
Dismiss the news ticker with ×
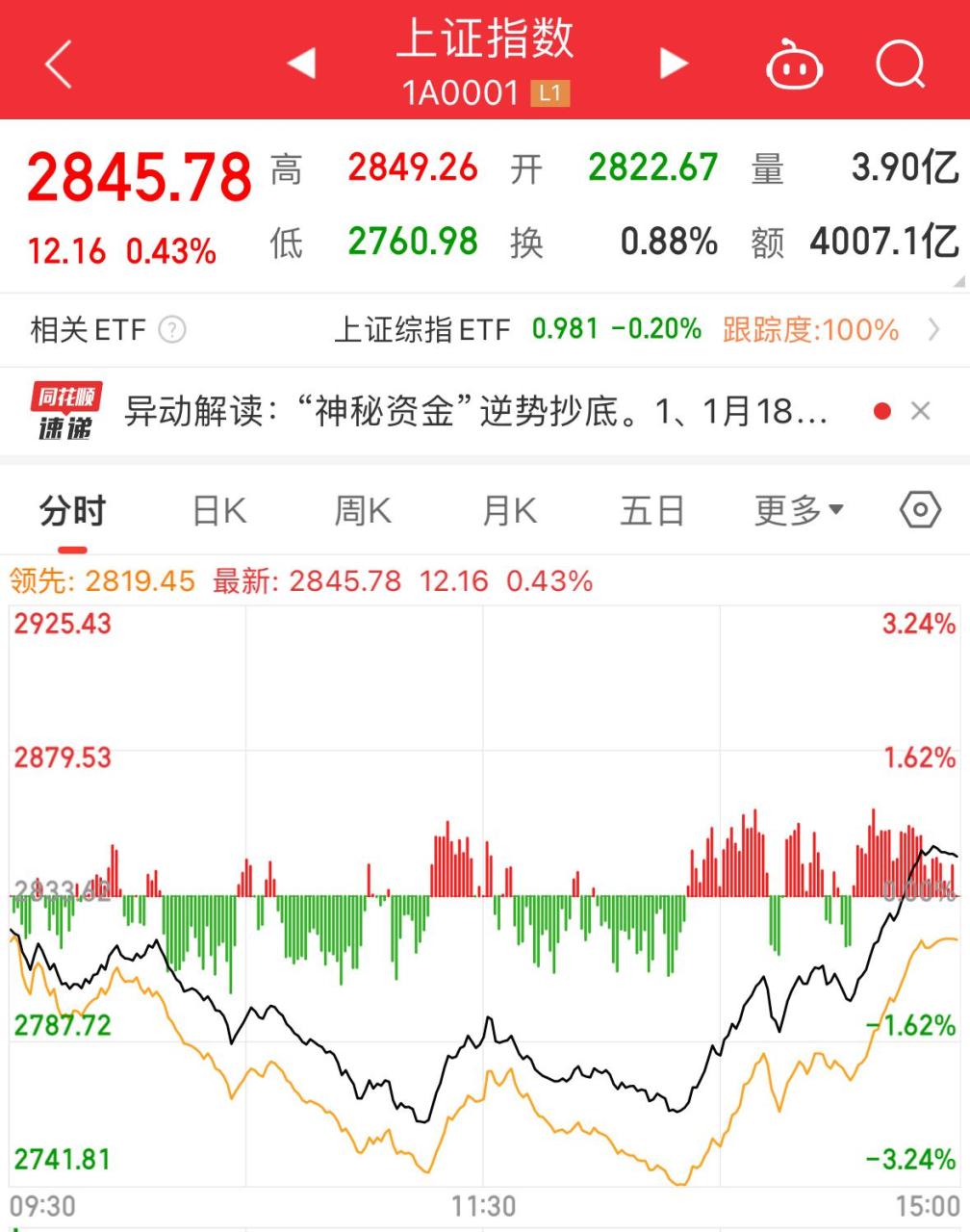[921, 412]
